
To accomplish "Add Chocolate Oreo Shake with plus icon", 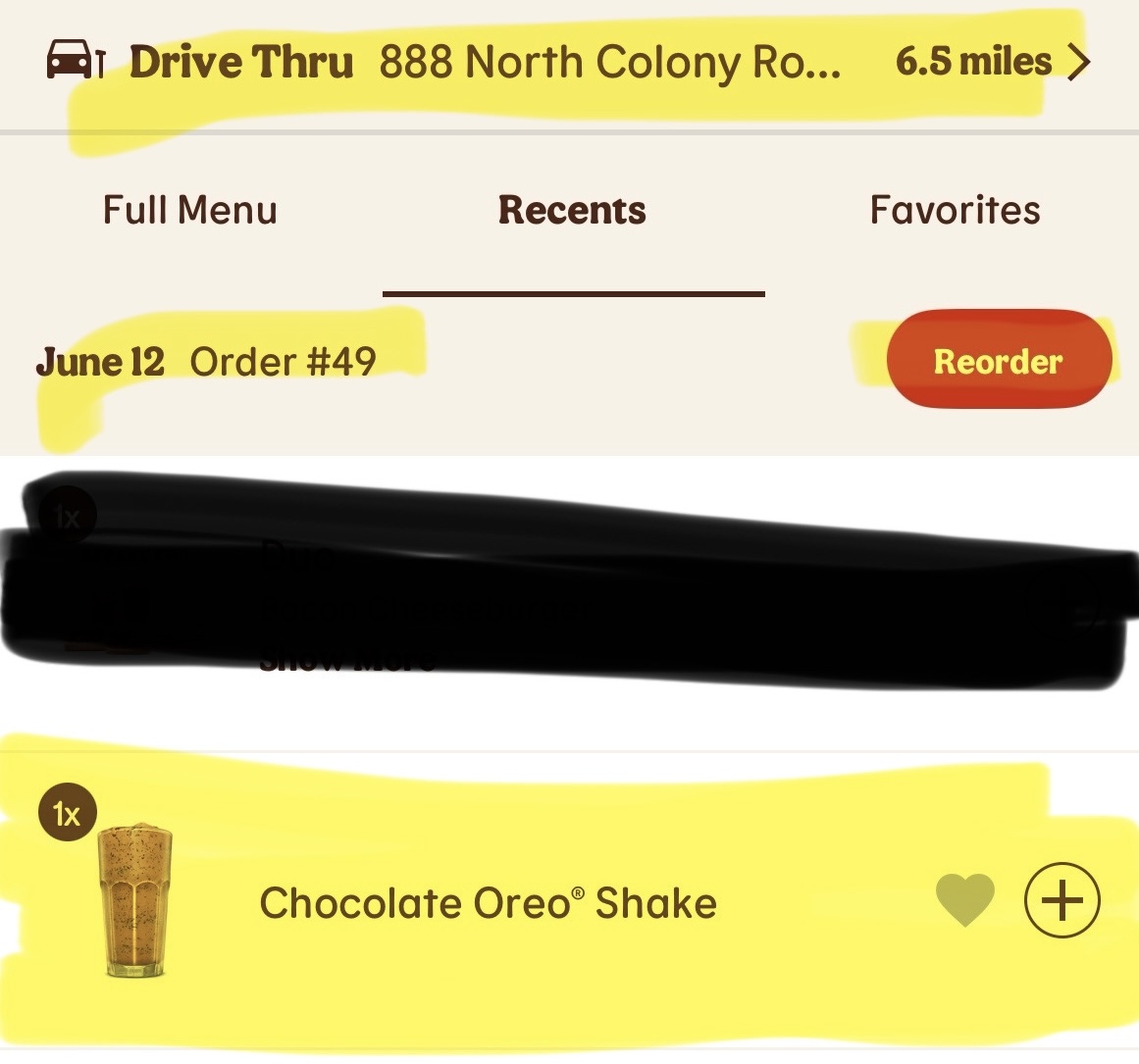I will pyautogui.click(x=1062, y=901).
